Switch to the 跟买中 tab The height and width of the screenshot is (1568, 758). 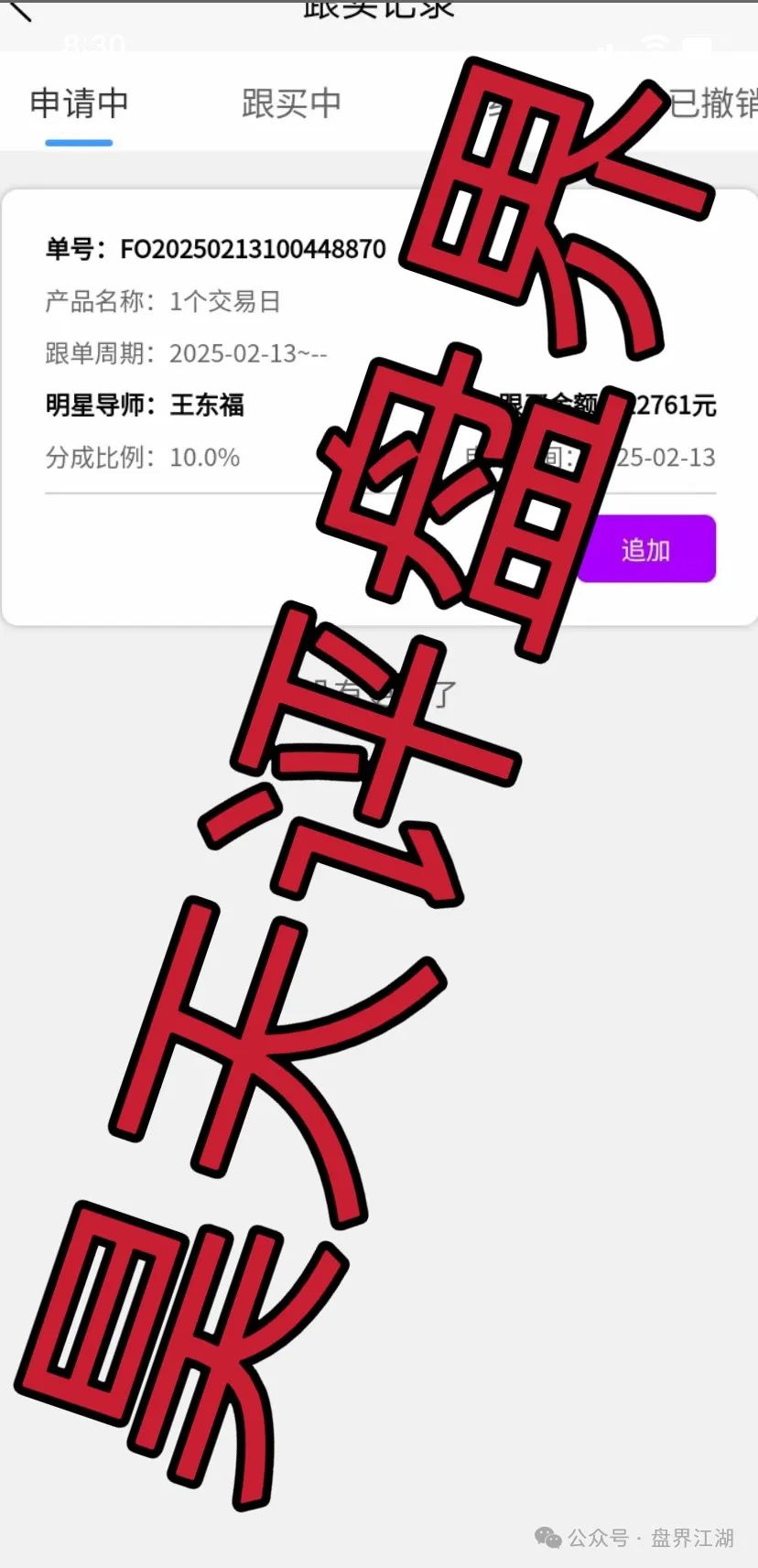[x=291, y=103]
